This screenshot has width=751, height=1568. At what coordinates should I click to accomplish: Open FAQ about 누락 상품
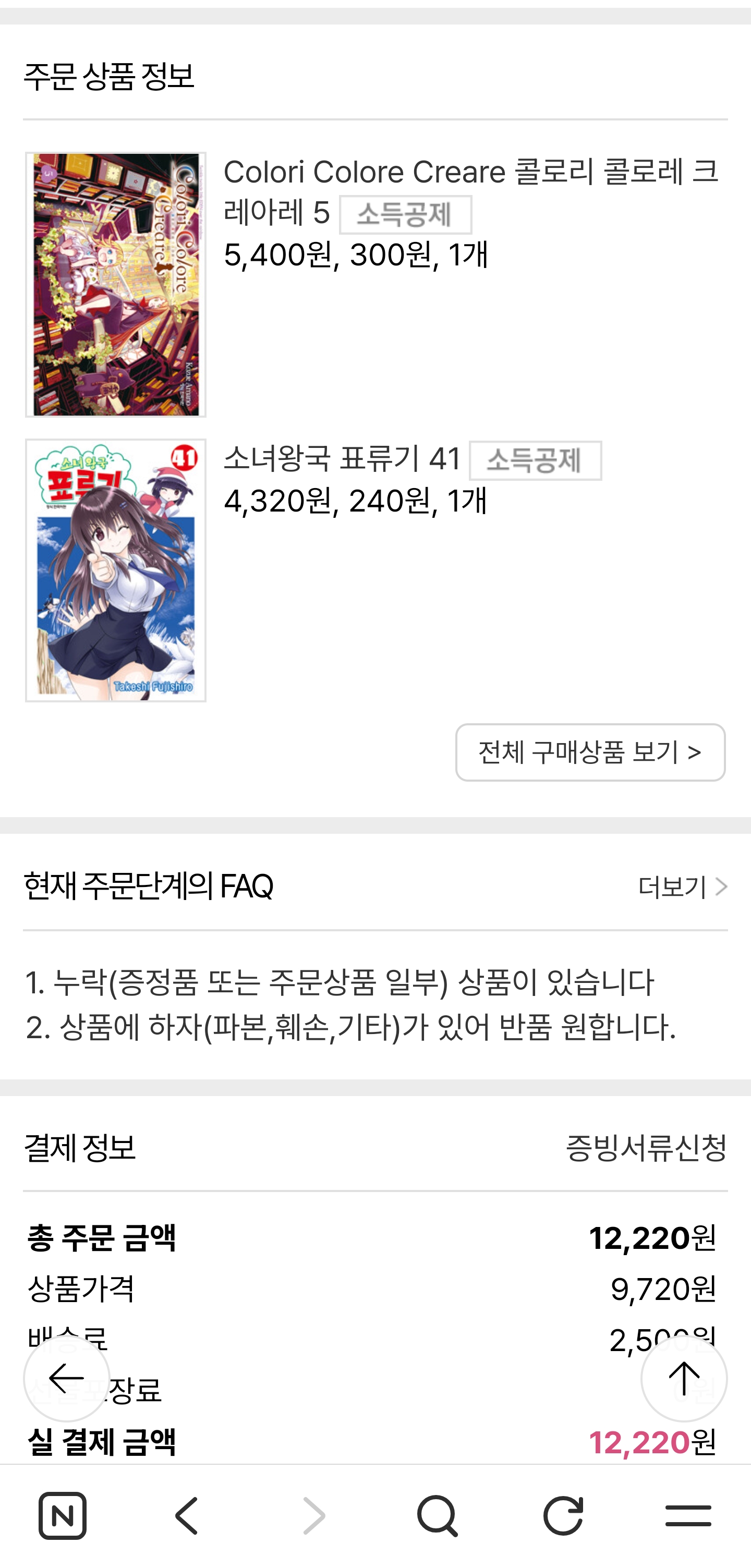340,982
